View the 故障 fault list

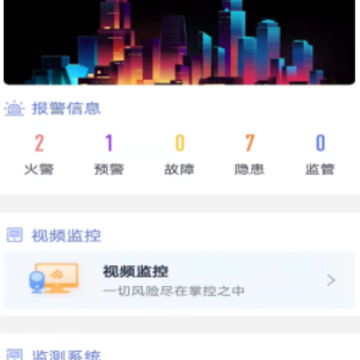180,155
